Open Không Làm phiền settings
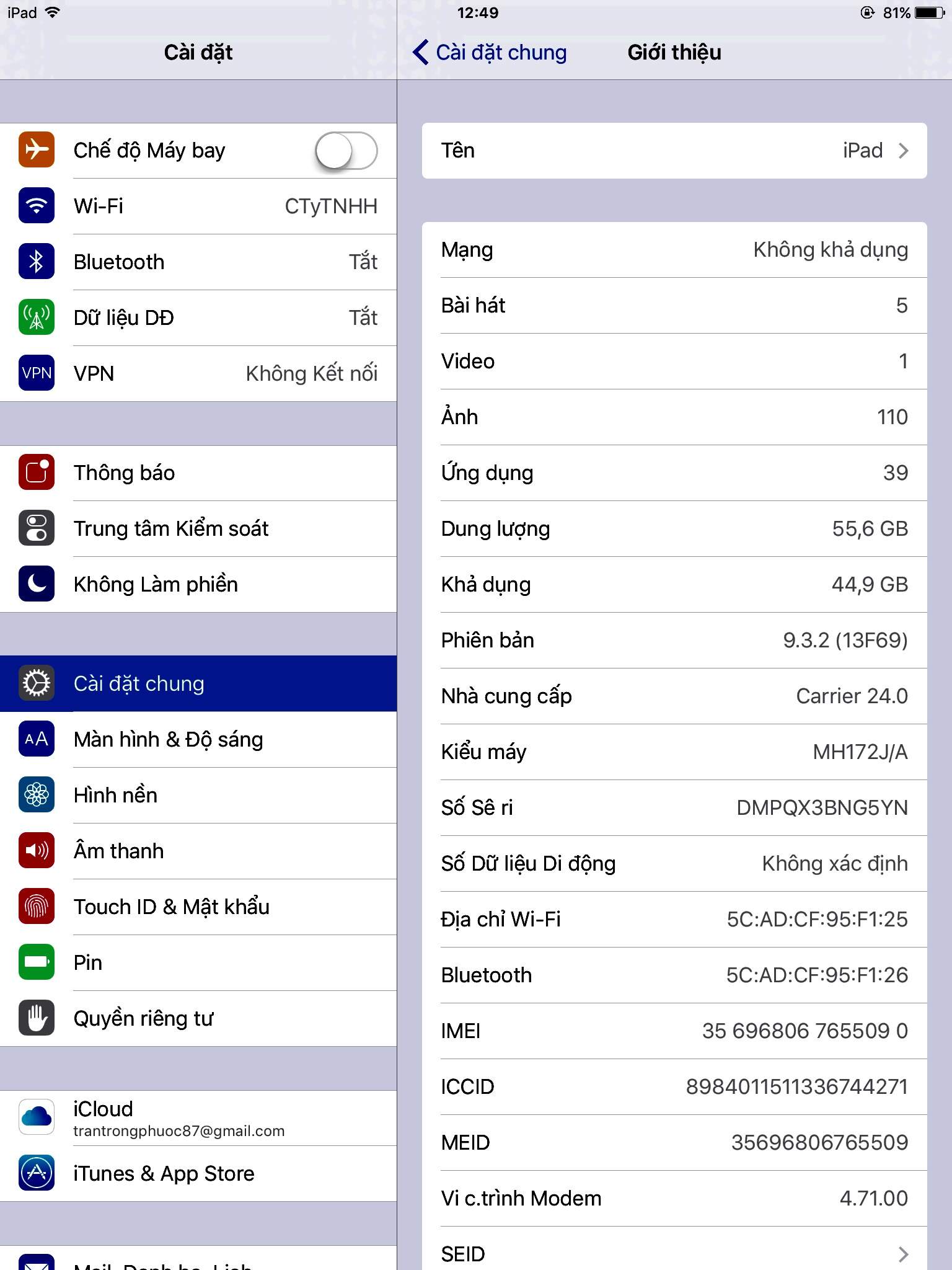Image resolution: width=952 pixels, height=1270 pixels. pos(198,585)
